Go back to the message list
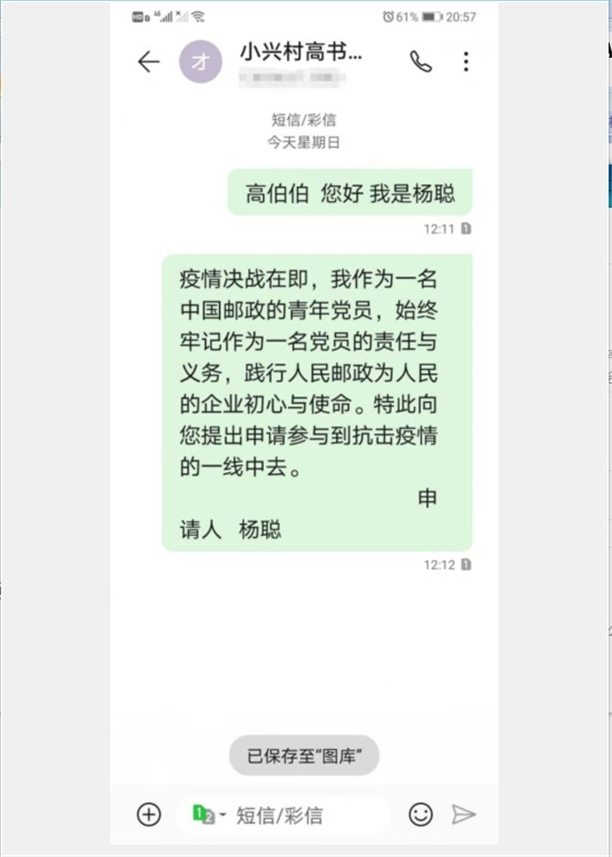Screen dimensions: 612x857 [x=149, y=62]
